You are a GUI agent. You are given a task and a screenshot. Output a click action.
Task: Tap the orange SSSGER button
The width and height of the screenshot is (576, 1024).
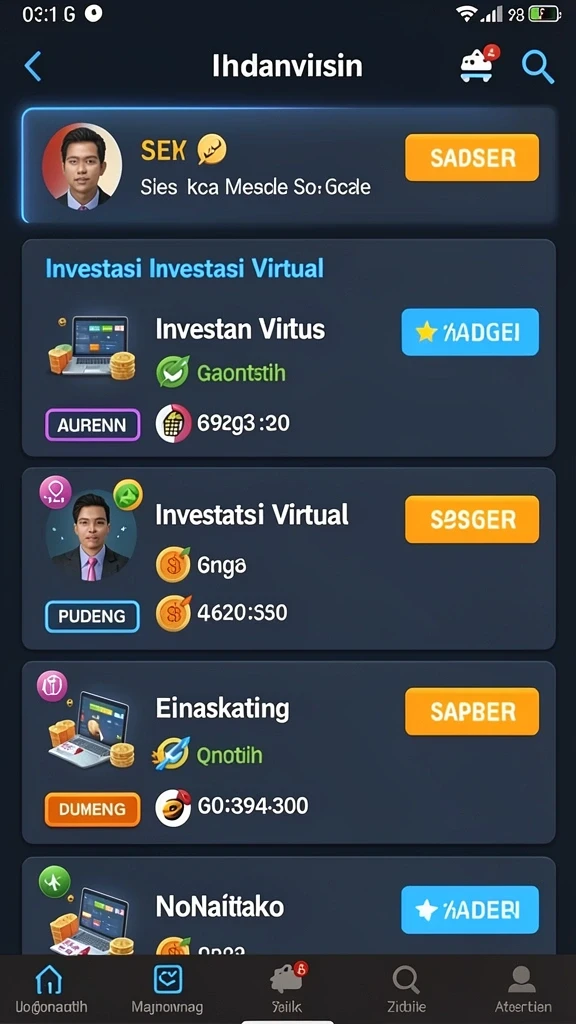pyautogui.click(x=472, y=519)
